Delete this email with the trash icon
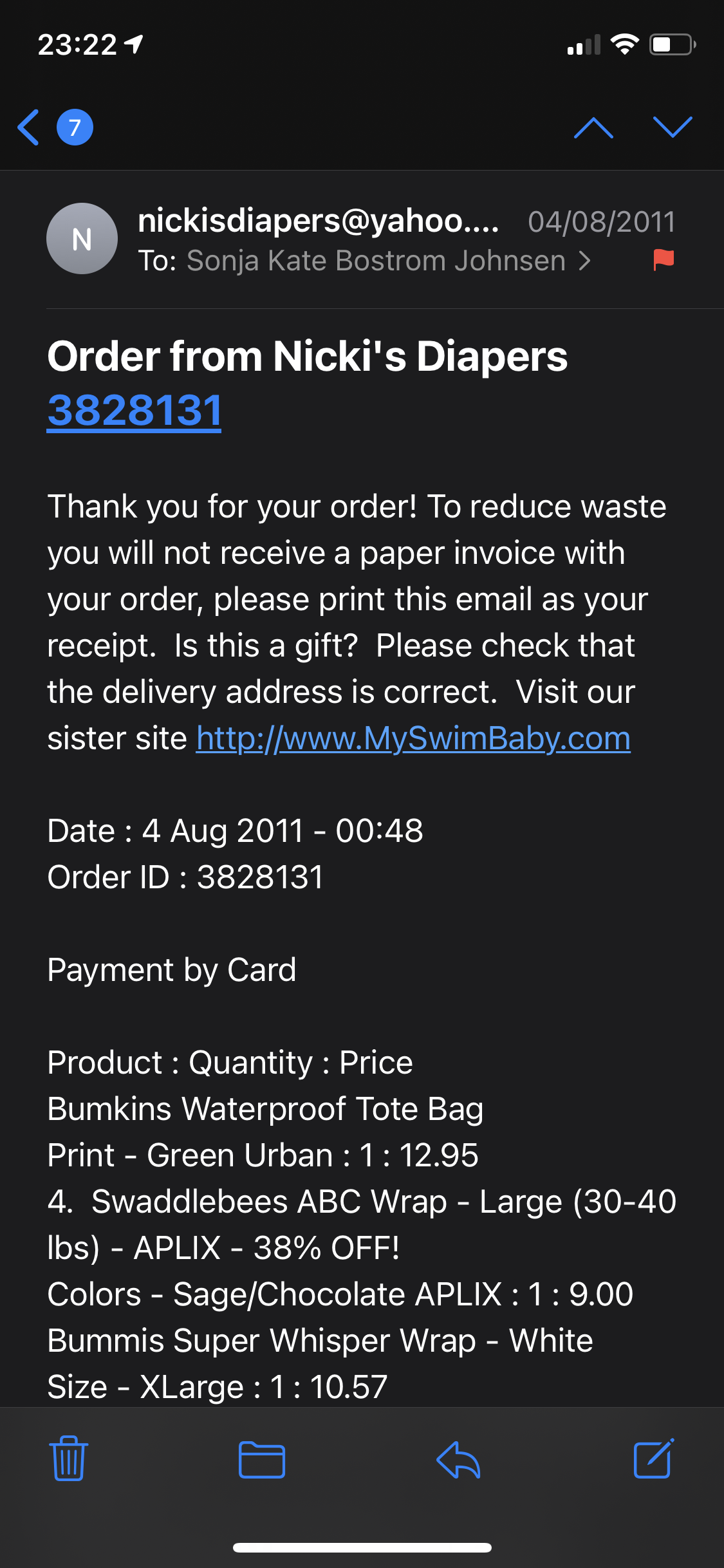 (x=68, y=1459)
